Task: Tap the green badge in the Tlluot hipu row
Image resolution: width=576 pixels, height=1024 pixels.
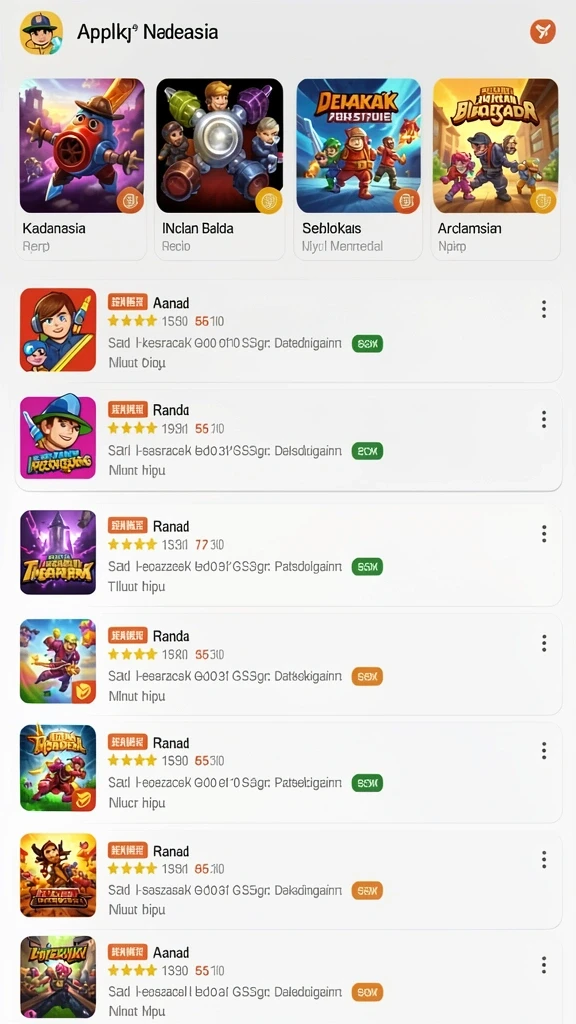Action: [367, 566]
